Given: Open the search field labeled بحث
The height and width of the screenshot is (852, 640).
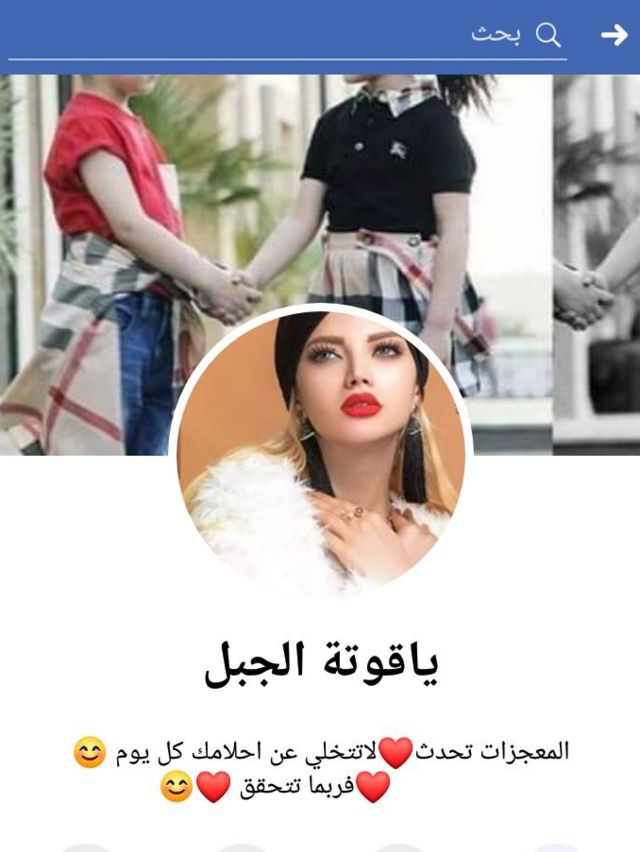Looking at the screenshot, I should [x=288, y=35].
